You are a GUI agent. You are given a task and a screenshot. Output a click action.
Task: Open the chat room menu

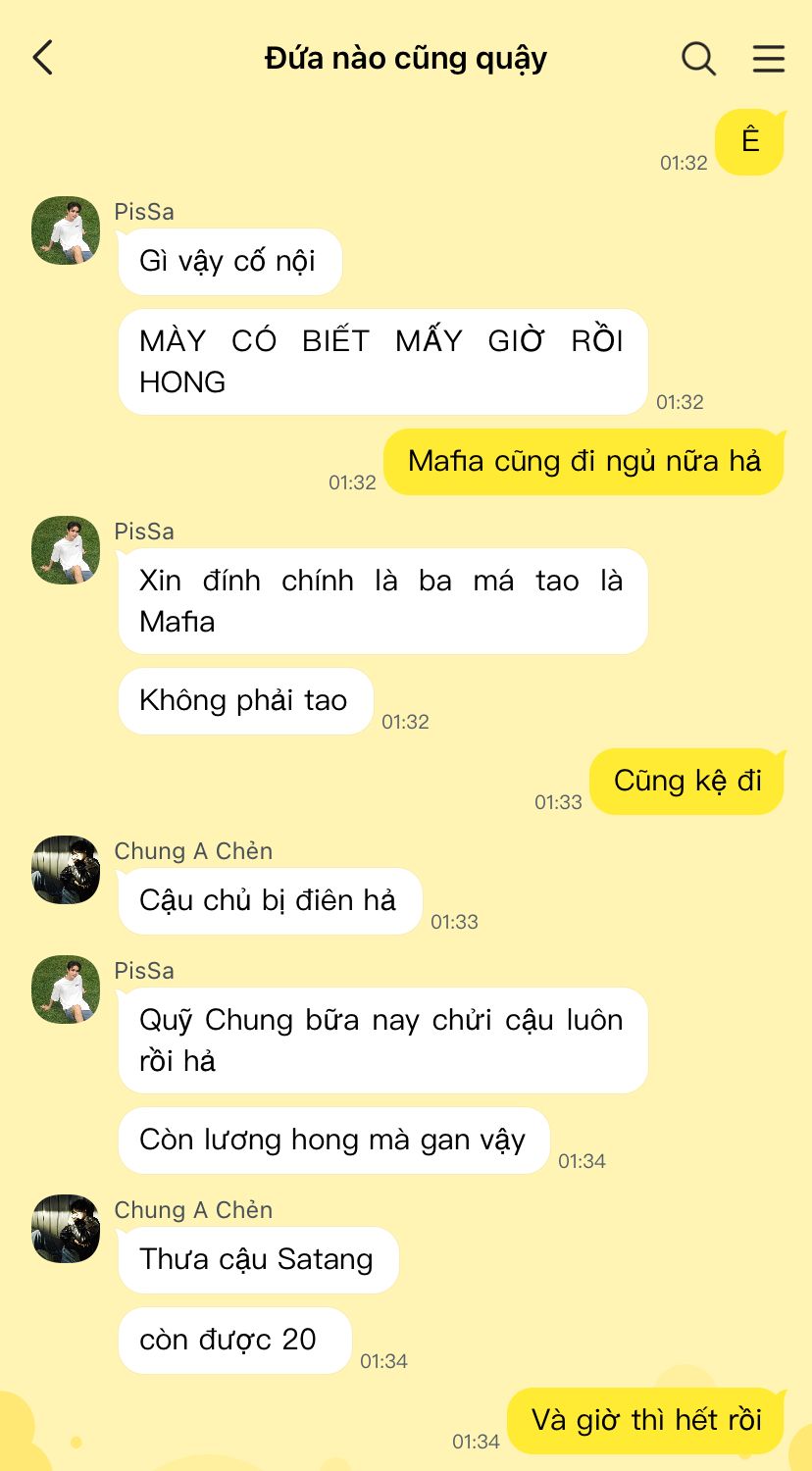768,59
